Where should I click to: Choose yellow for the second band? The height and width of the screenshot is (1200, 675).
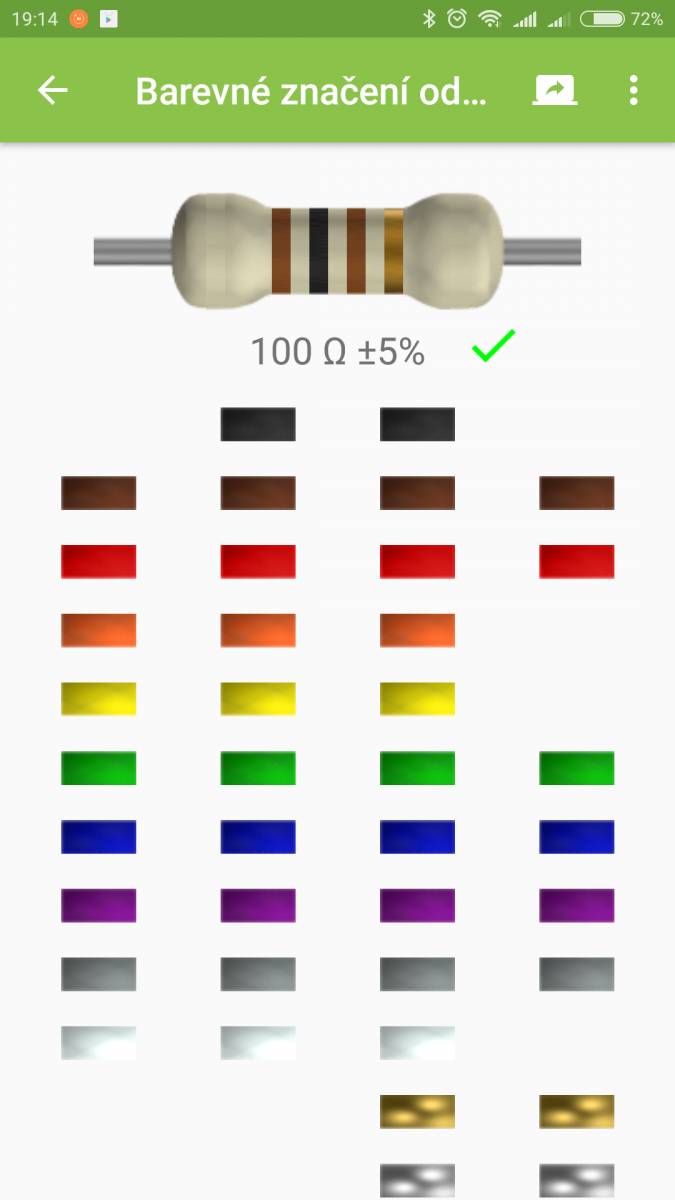click(x=258, y=699)
